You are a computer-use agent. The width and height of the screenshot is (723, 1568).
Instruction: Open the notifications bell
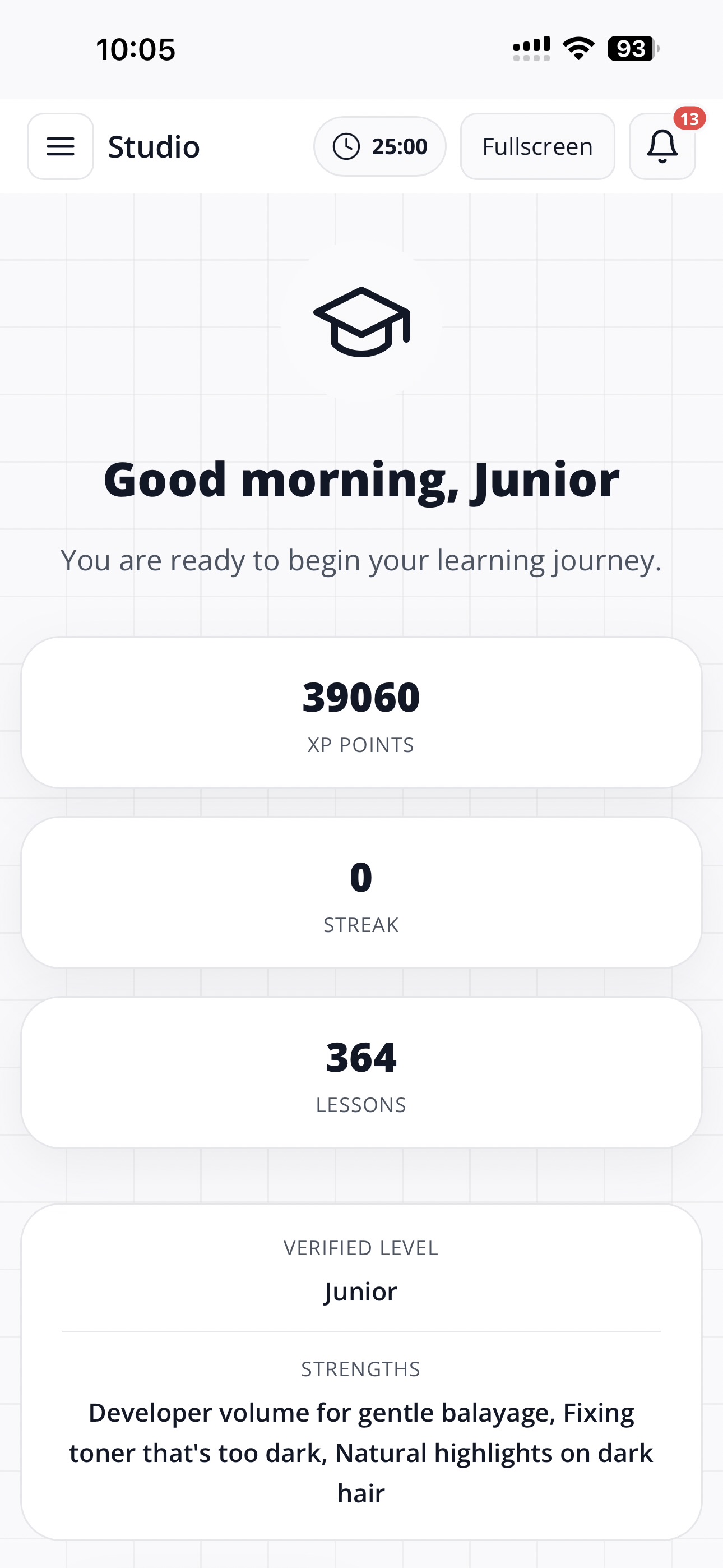pos(662,146)
